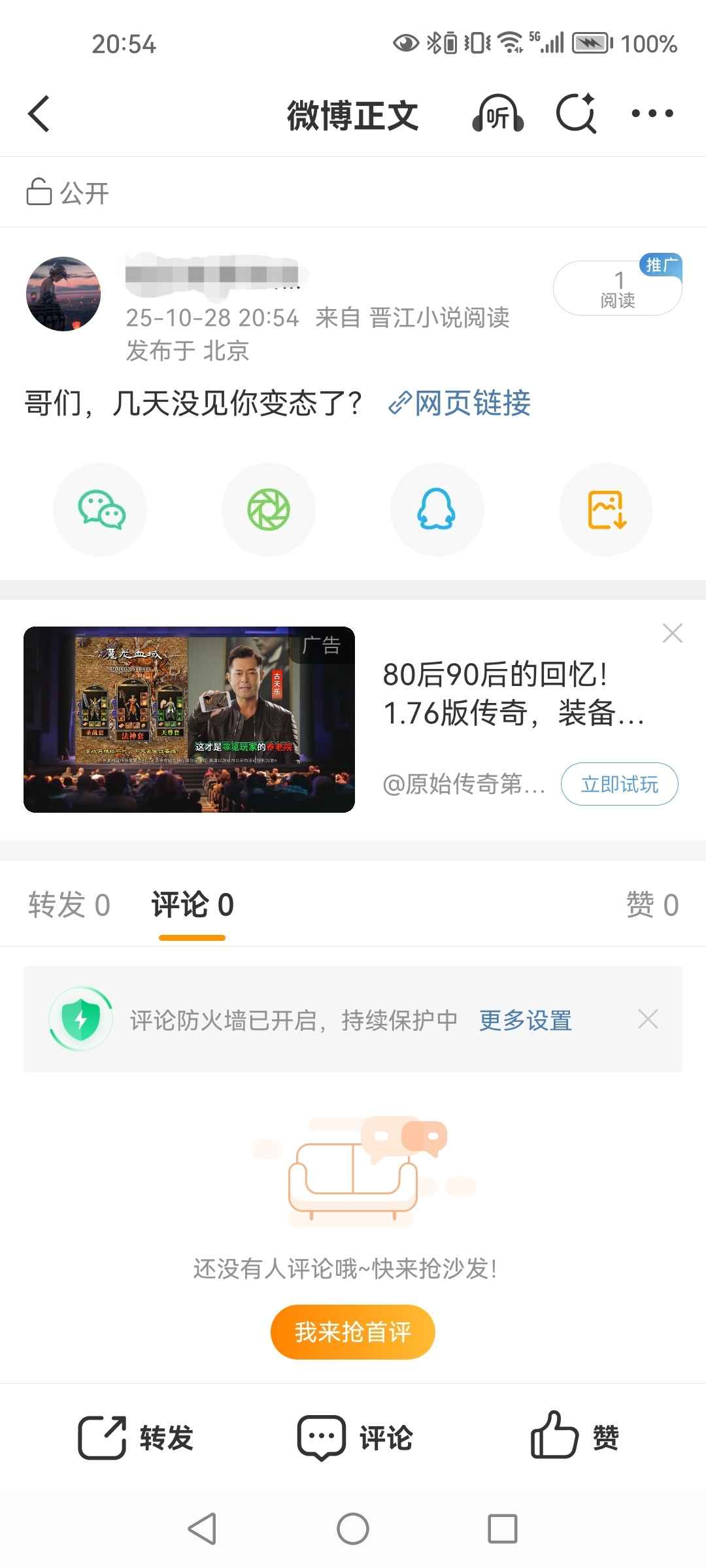Screen dimensions: 706x1568
Task: Open the listen headphone feature
Action: pyautogui.click(x=498, y=115)
